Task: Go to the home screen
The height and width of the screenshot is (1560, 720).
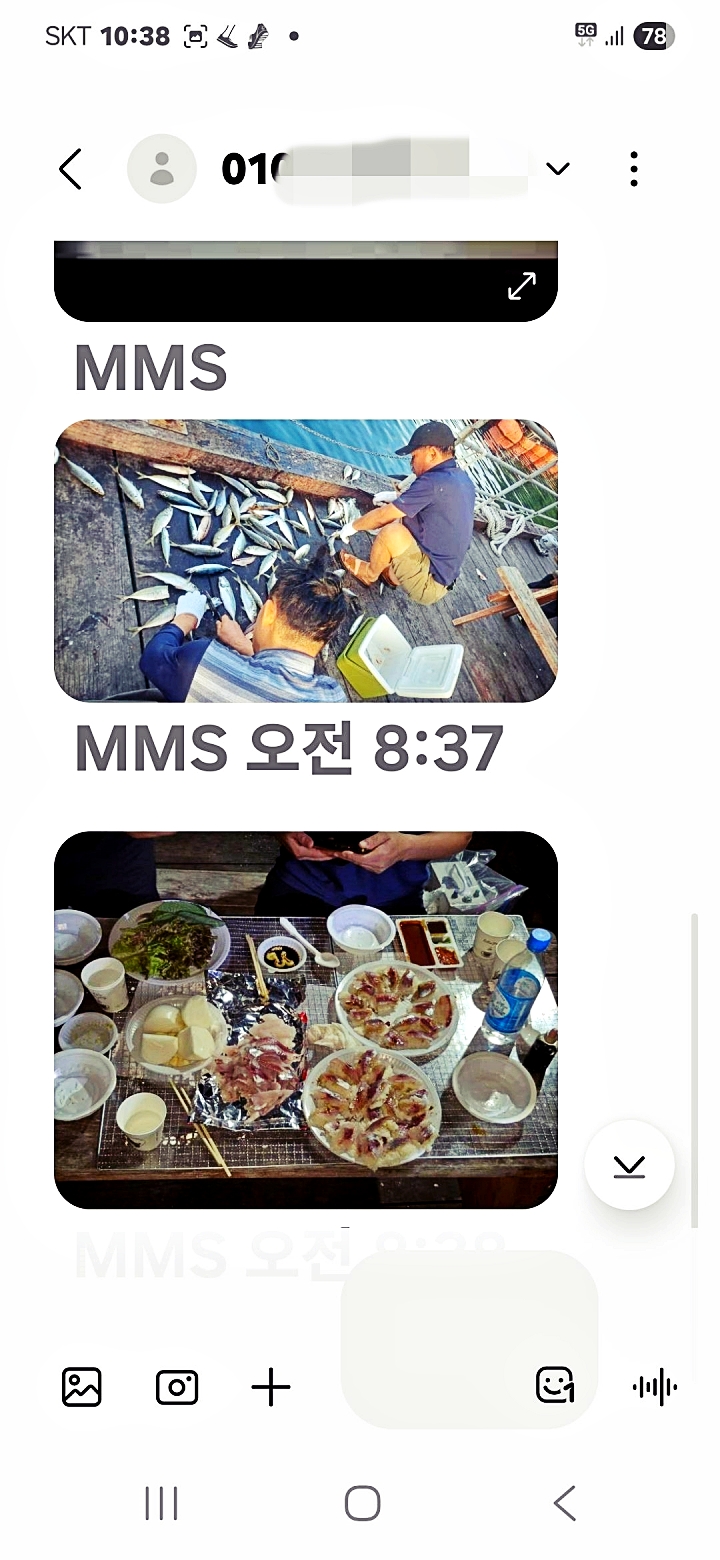Action: tap(362, 1503)
